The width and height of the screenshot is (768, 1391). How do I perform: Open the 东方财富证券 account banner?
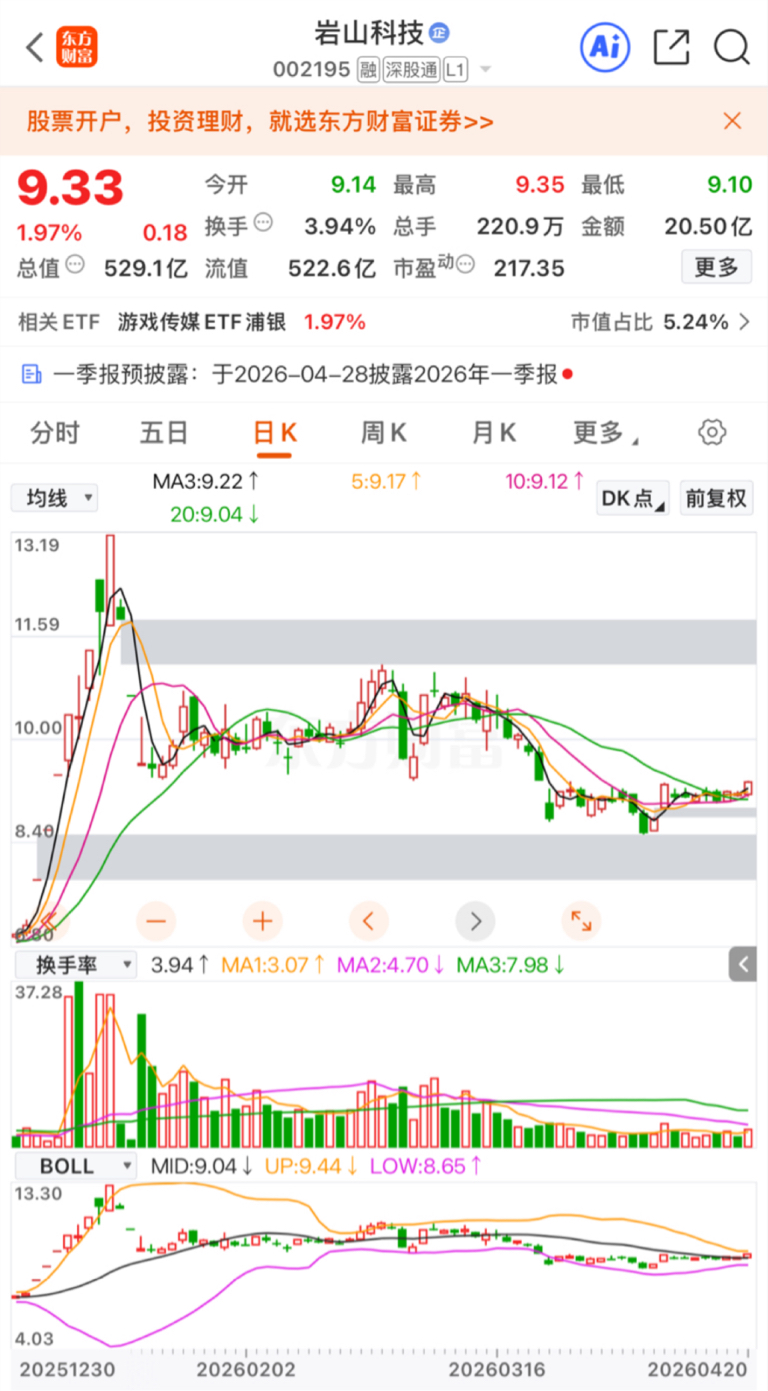point(260,122)
